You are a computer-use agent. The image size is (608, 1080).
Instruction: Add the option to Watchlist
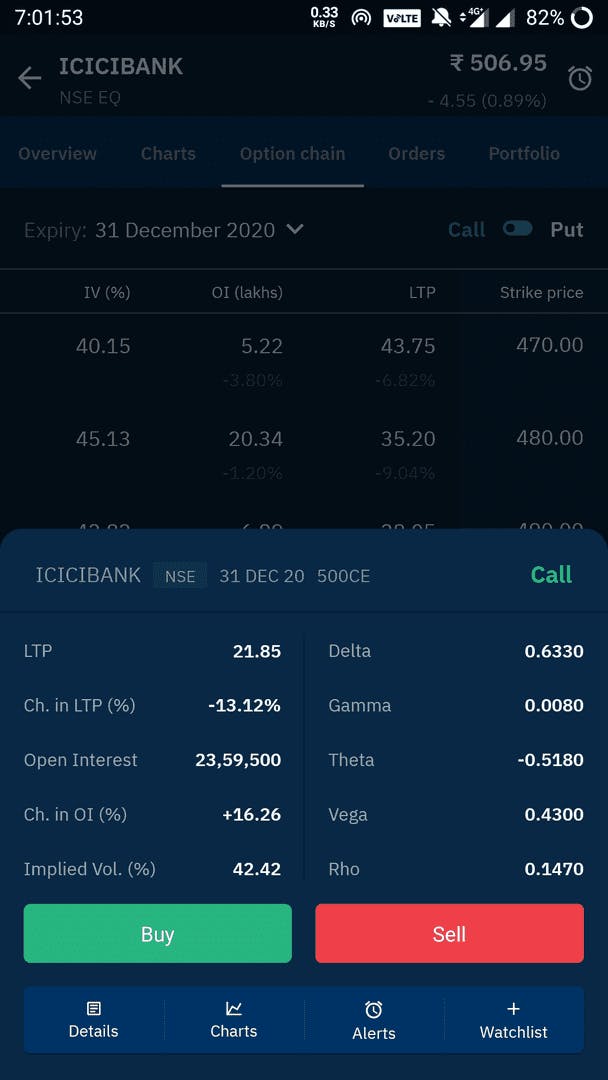pos(514,1020)
